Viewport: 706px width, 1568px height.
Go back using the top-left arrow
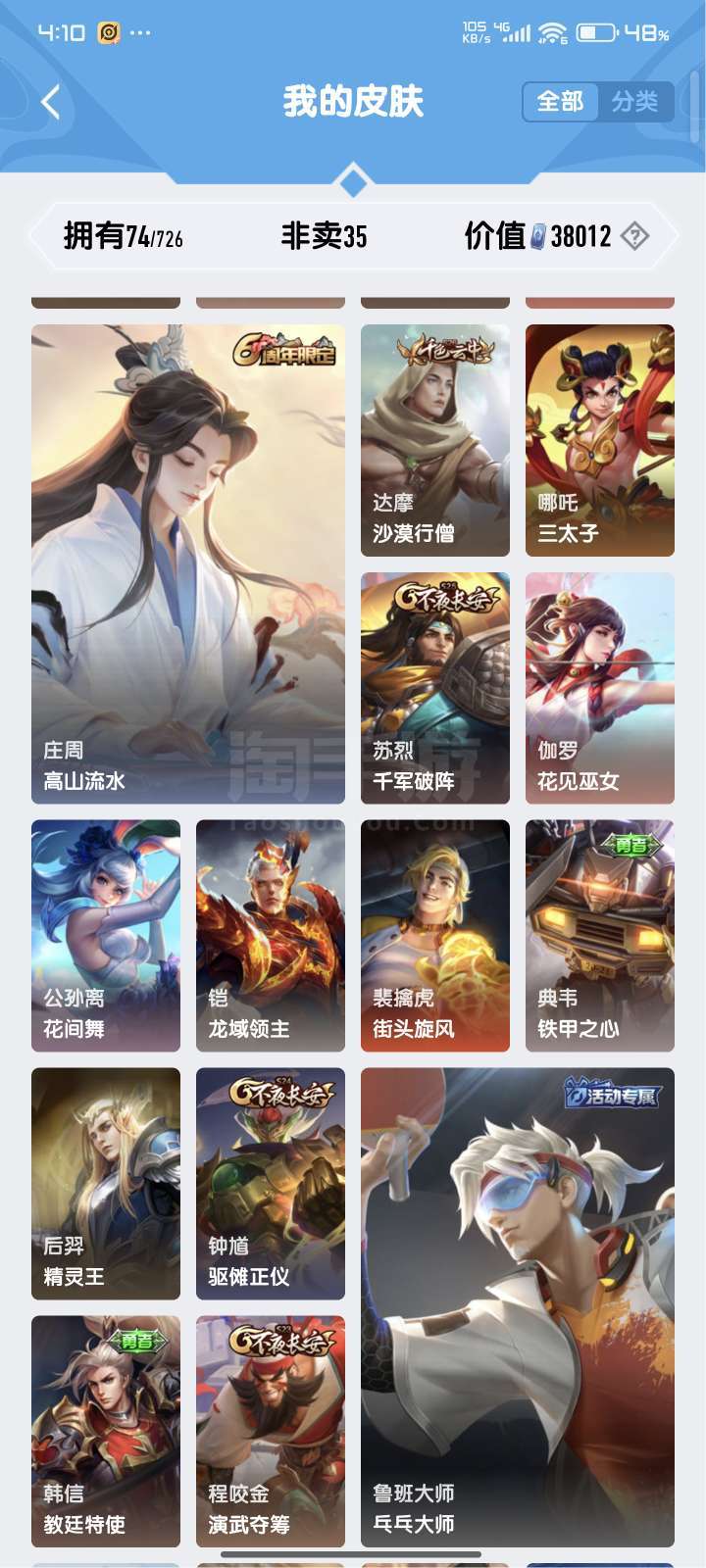tap(51, 102)
